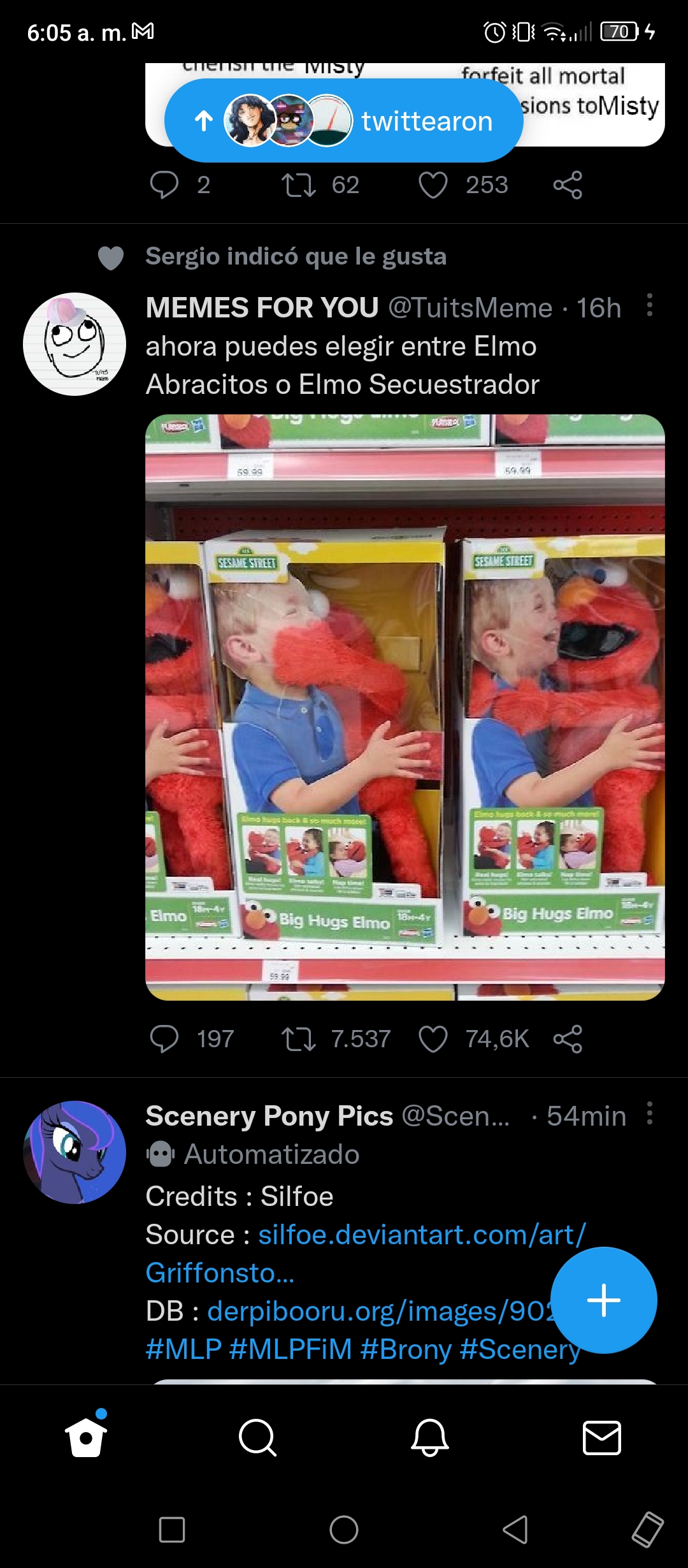Open the direct messages tab
Screen dimensions: 688x1568
pos(602,1438)
